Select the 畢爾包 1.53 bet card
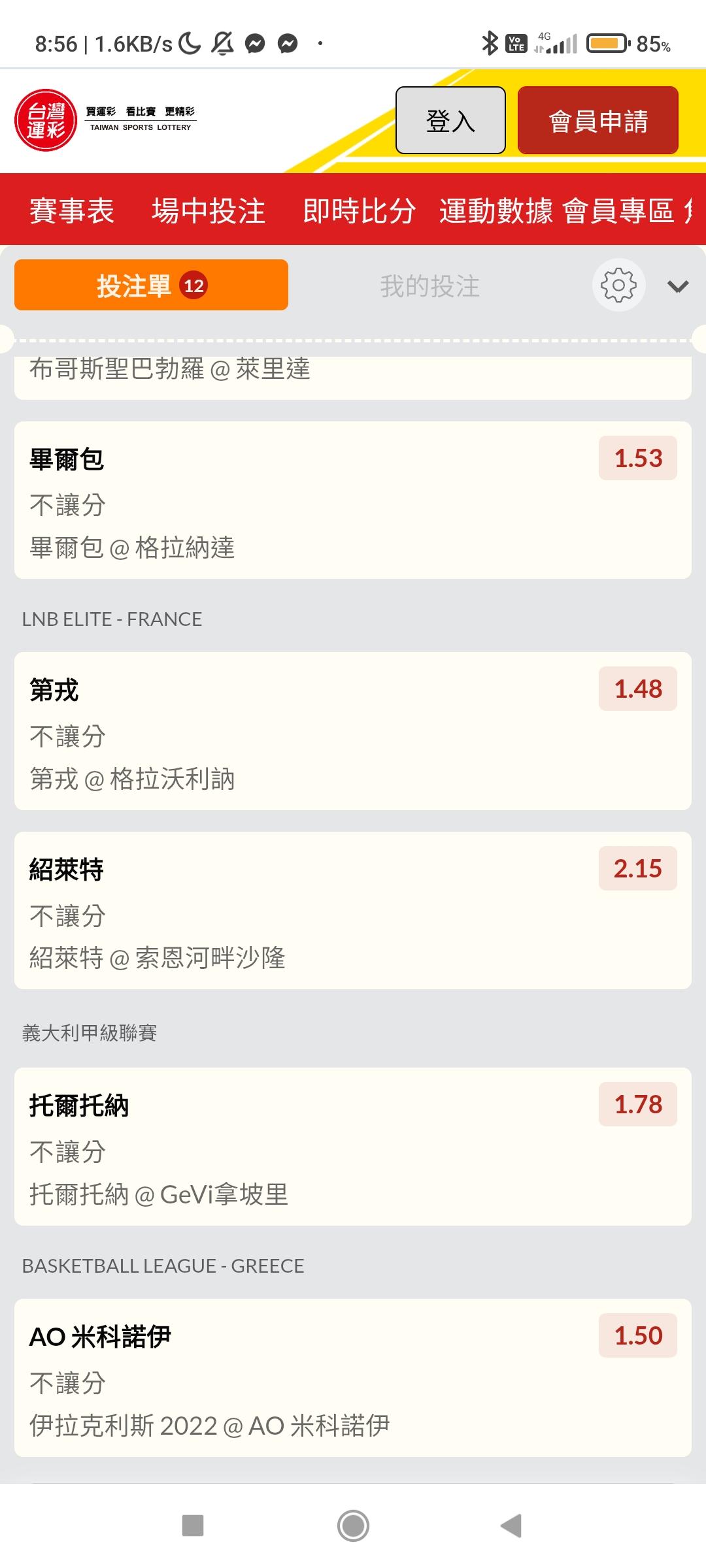The height and width of the screenshot is (1568, 706). [x=353, y=500]
